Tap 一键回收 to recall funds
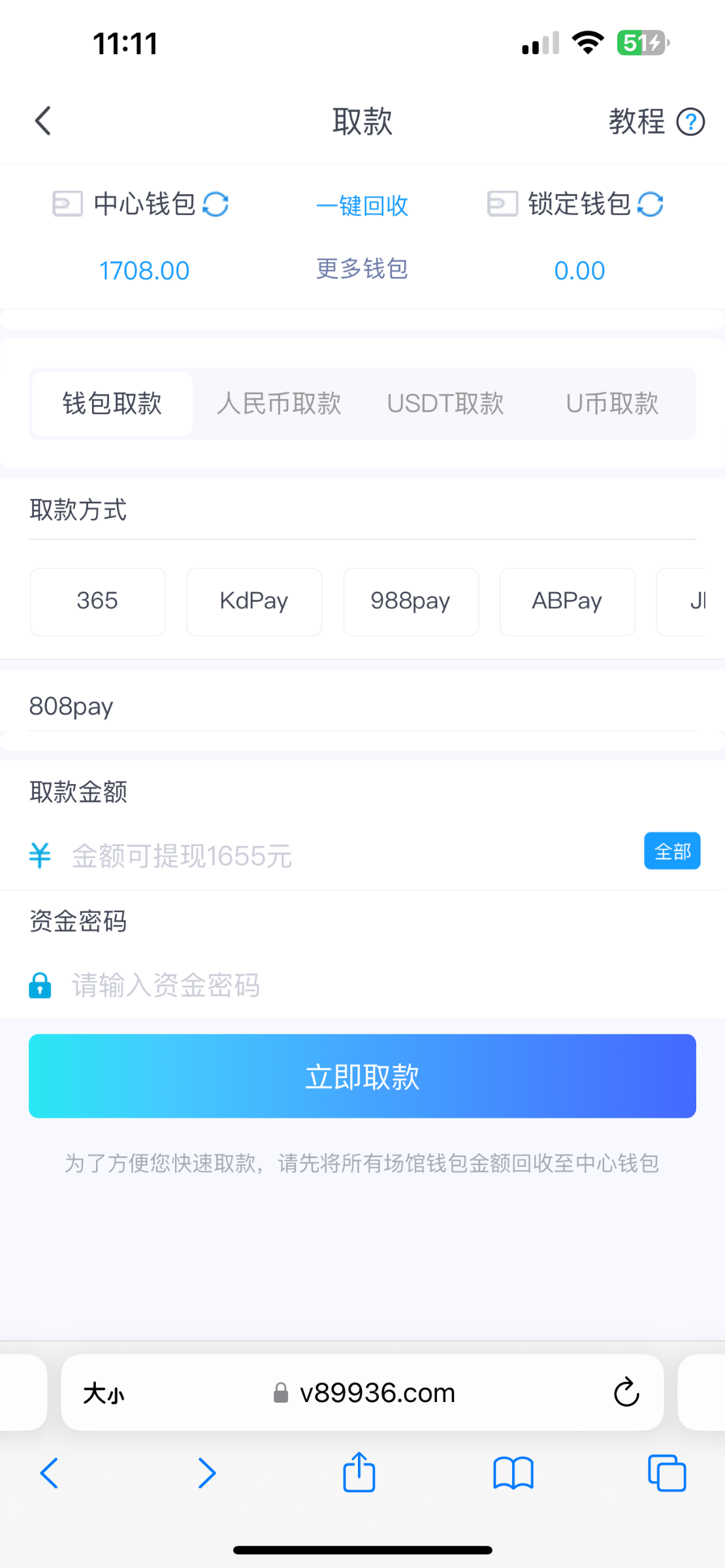Image resolution: width=725 pixels, height=1568 pixels. (x=362, y=206)
